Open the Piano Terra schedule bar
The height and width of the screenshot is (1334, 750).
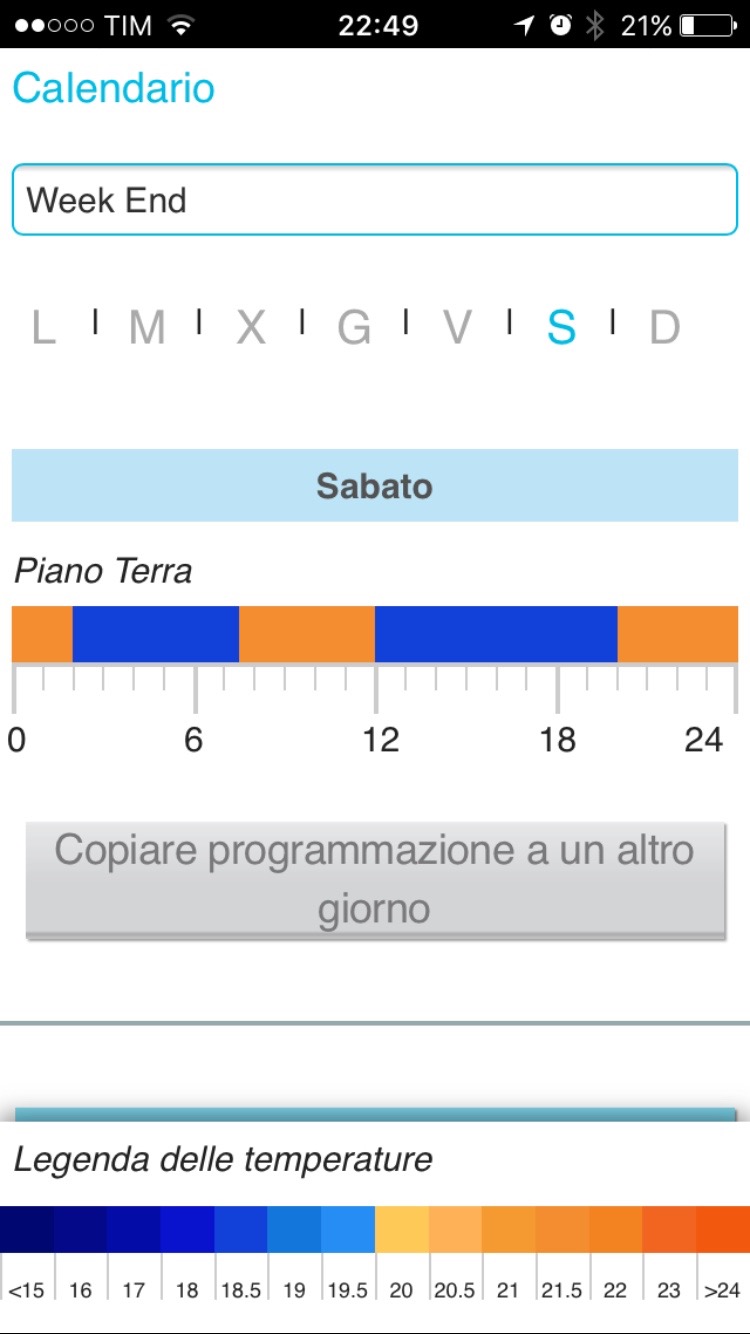[375, 634]
